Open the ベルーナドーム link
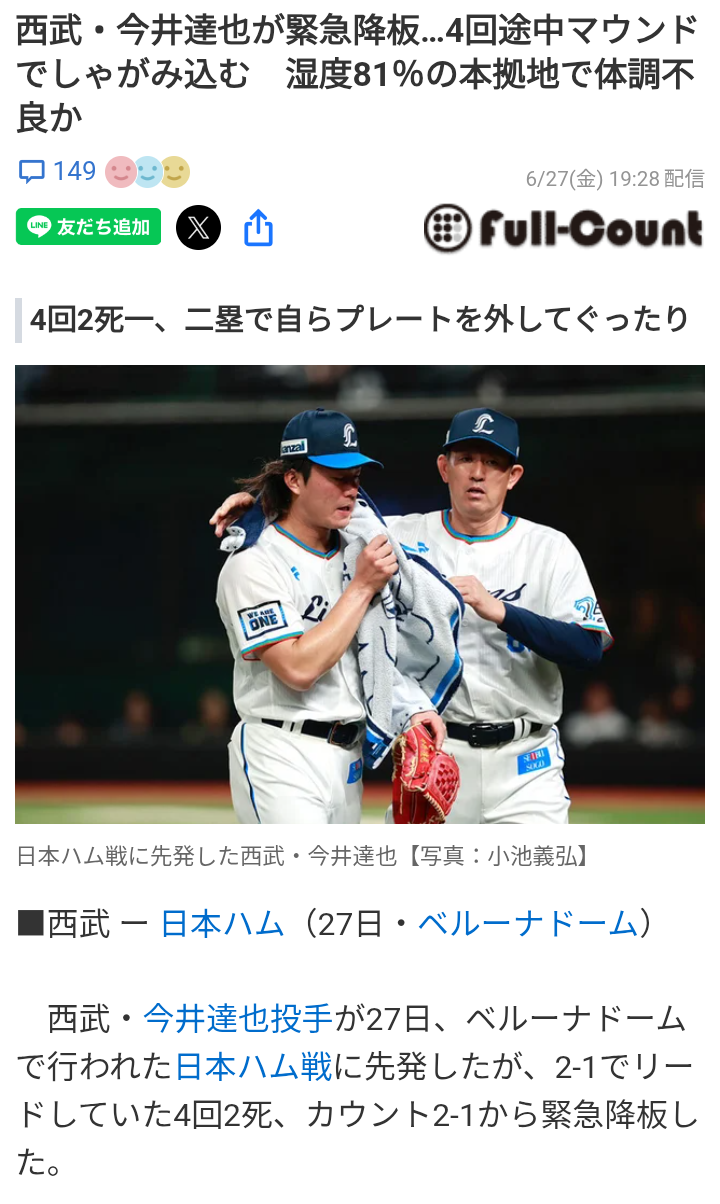Viewport: 720px width, 1204px height. coord(528,923)
